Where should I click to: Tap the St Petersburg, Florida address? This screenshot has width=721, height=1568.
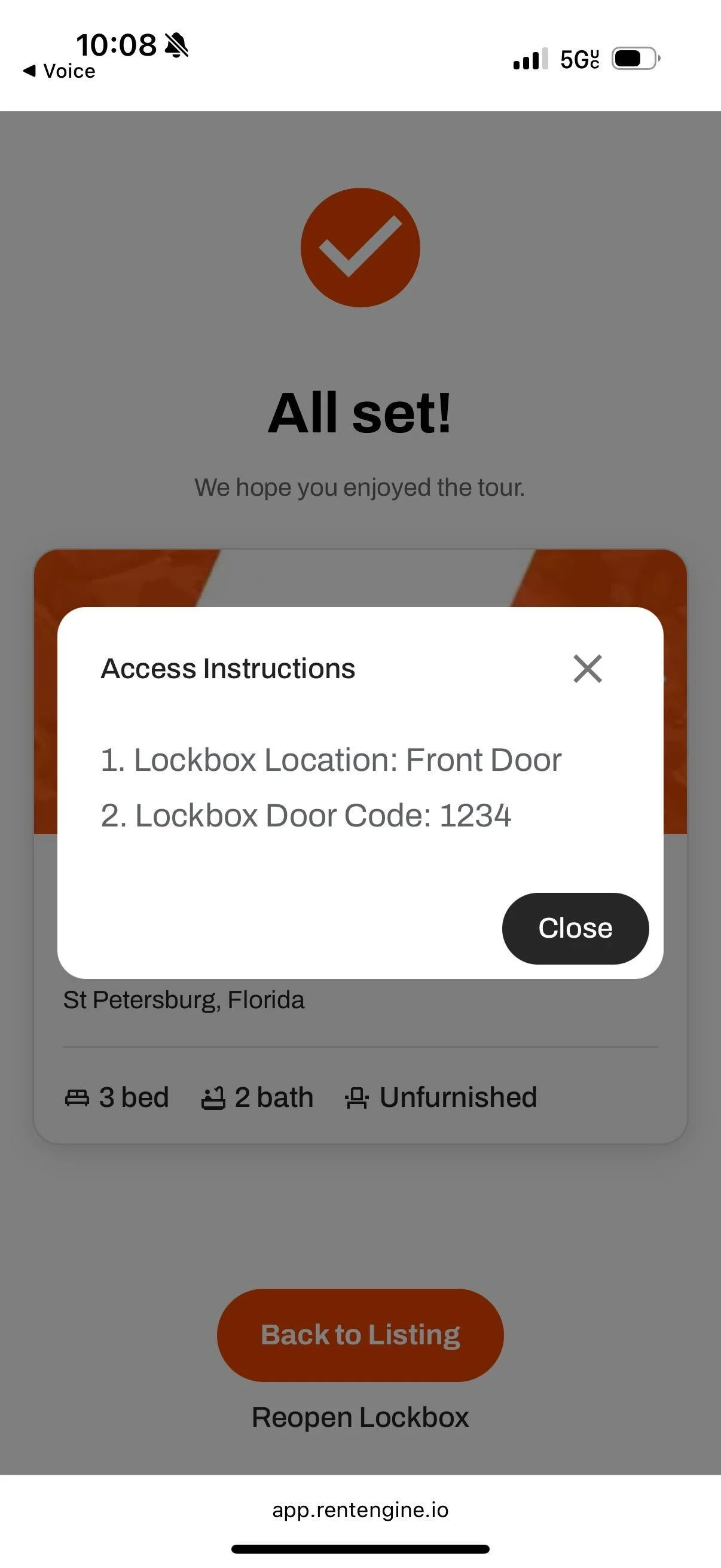click(184, 999)
